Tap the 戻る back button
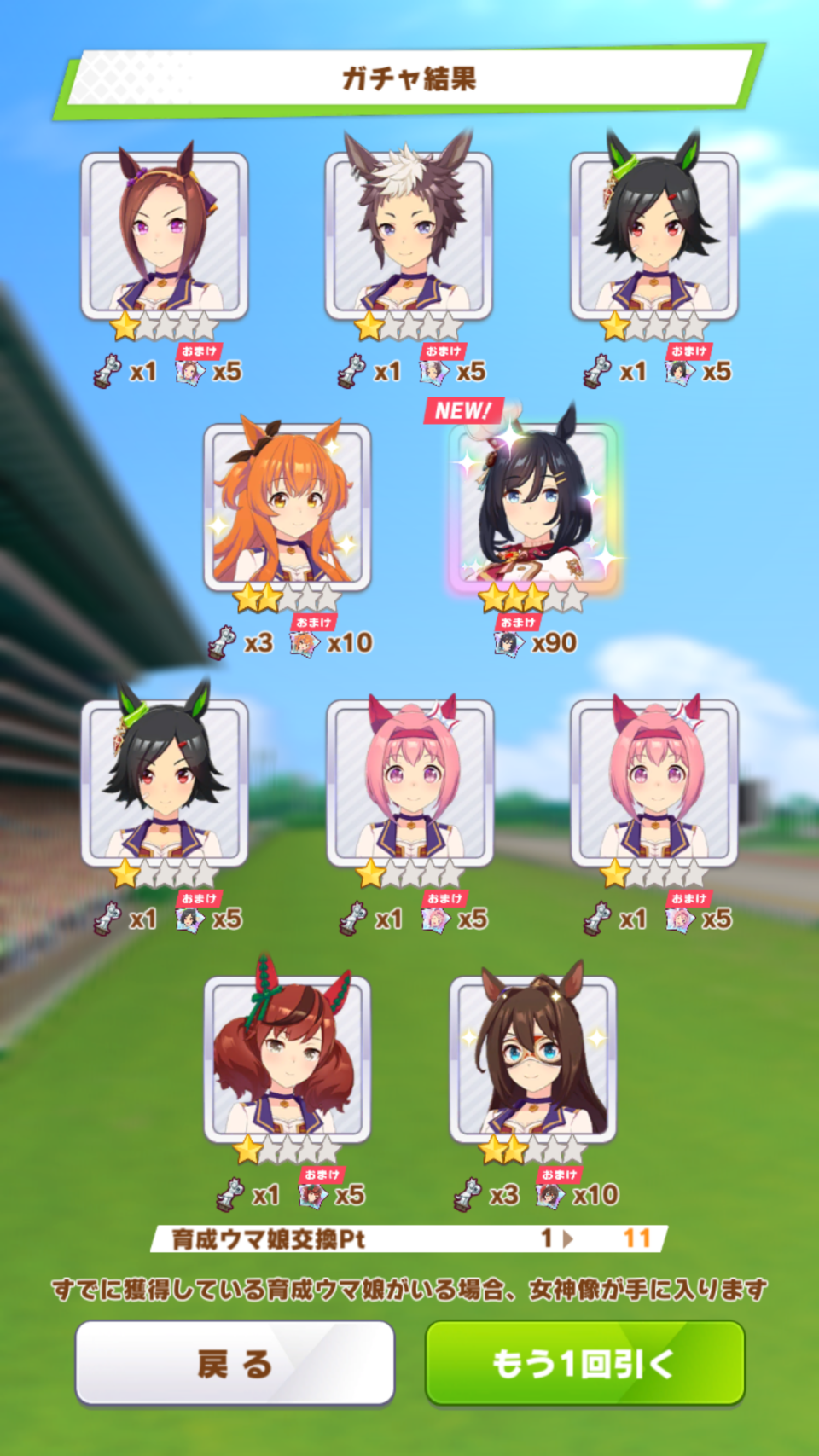 (235, 1362)
